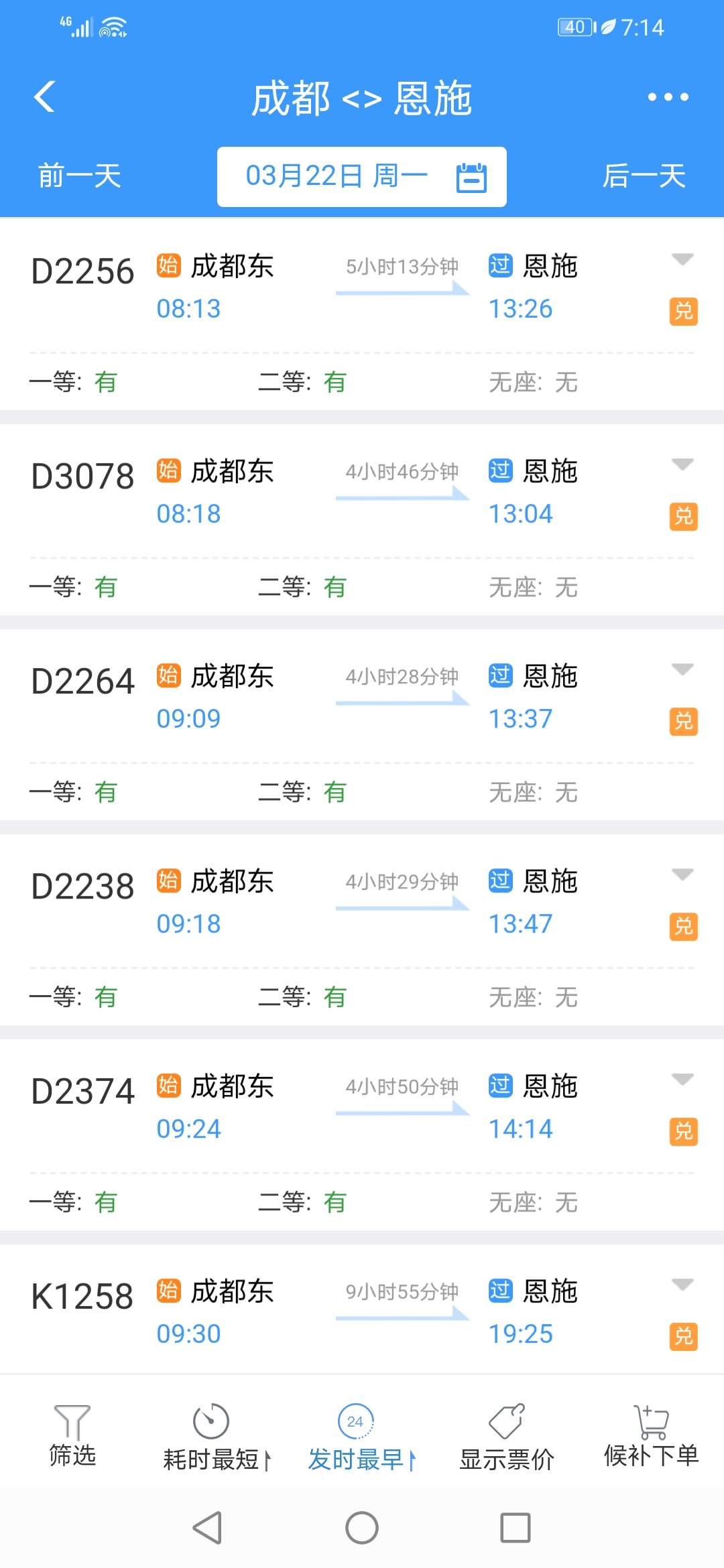Expand stop details for train D2256

coord(682,259)
